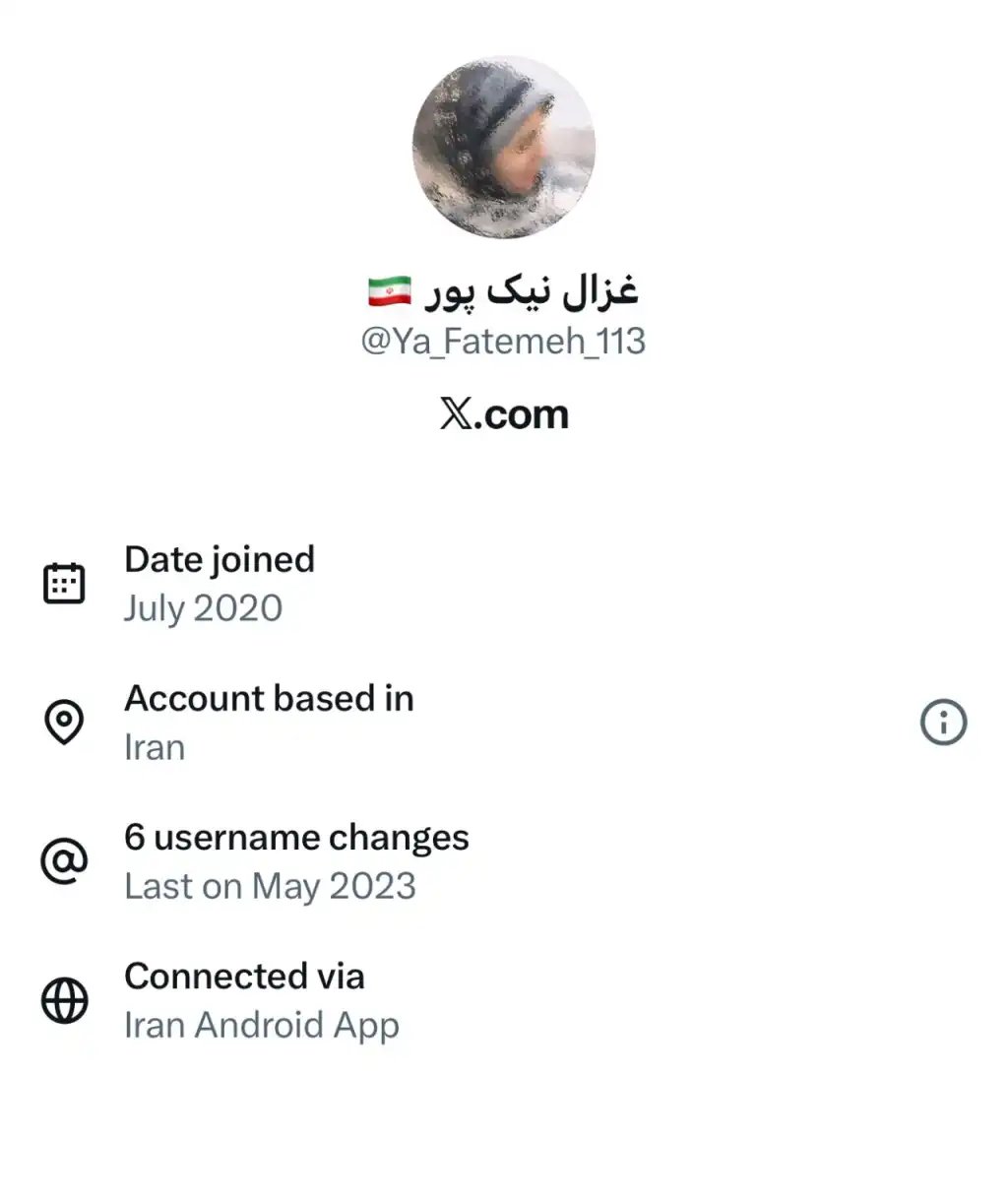
Task: Select the July 2020 join date text
Action: coord(202,608)
